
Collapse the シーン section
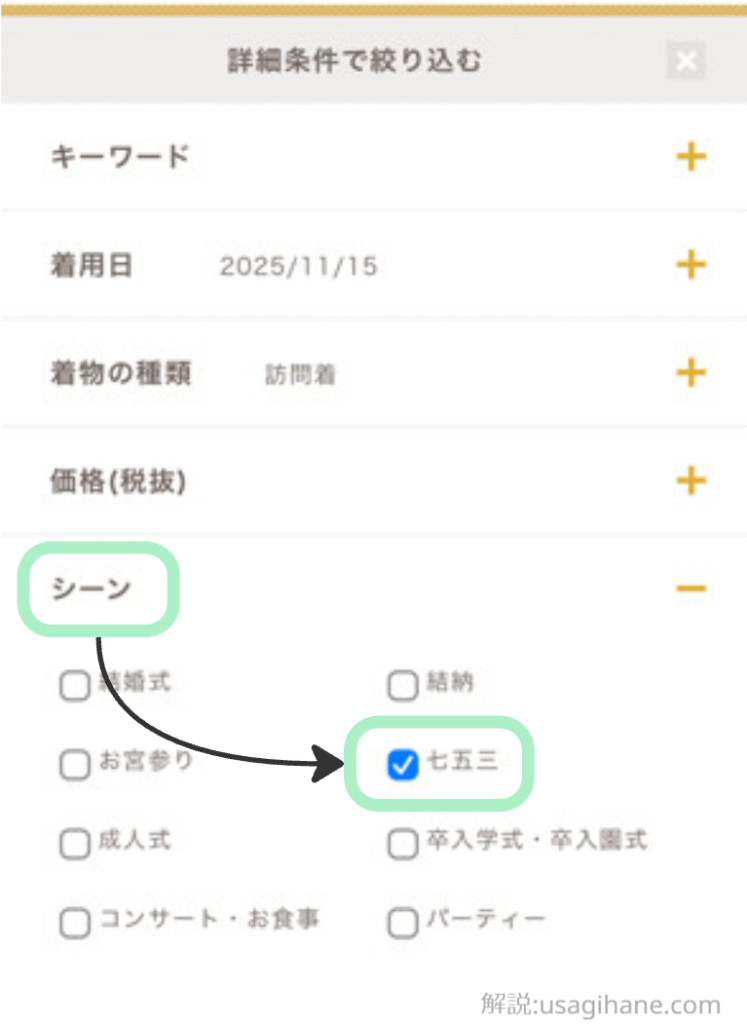690,589
